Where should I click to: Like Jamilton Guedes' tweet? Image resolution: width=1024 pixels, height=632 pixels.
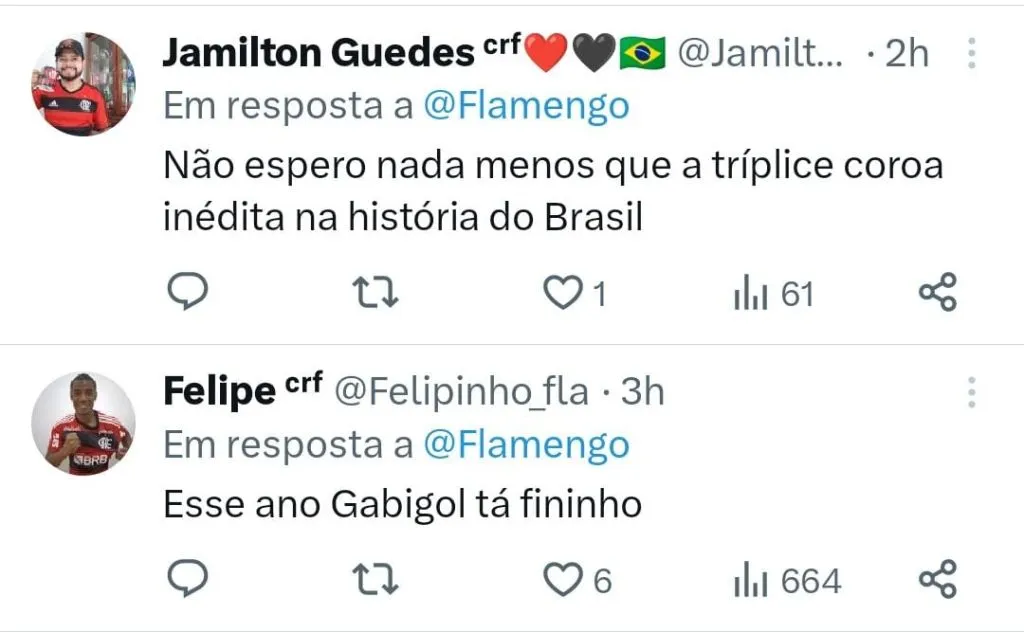coord(563,293)
